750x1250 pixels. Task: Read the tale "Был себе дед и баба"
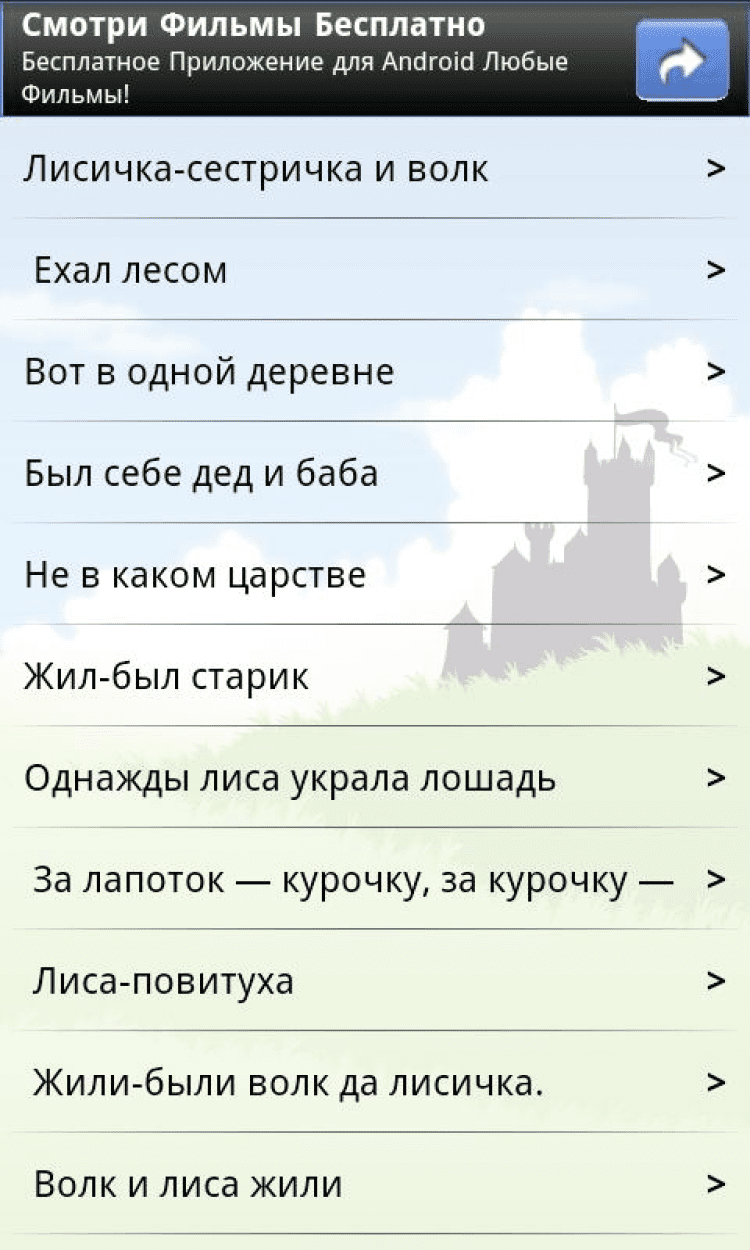click(374, 473)
